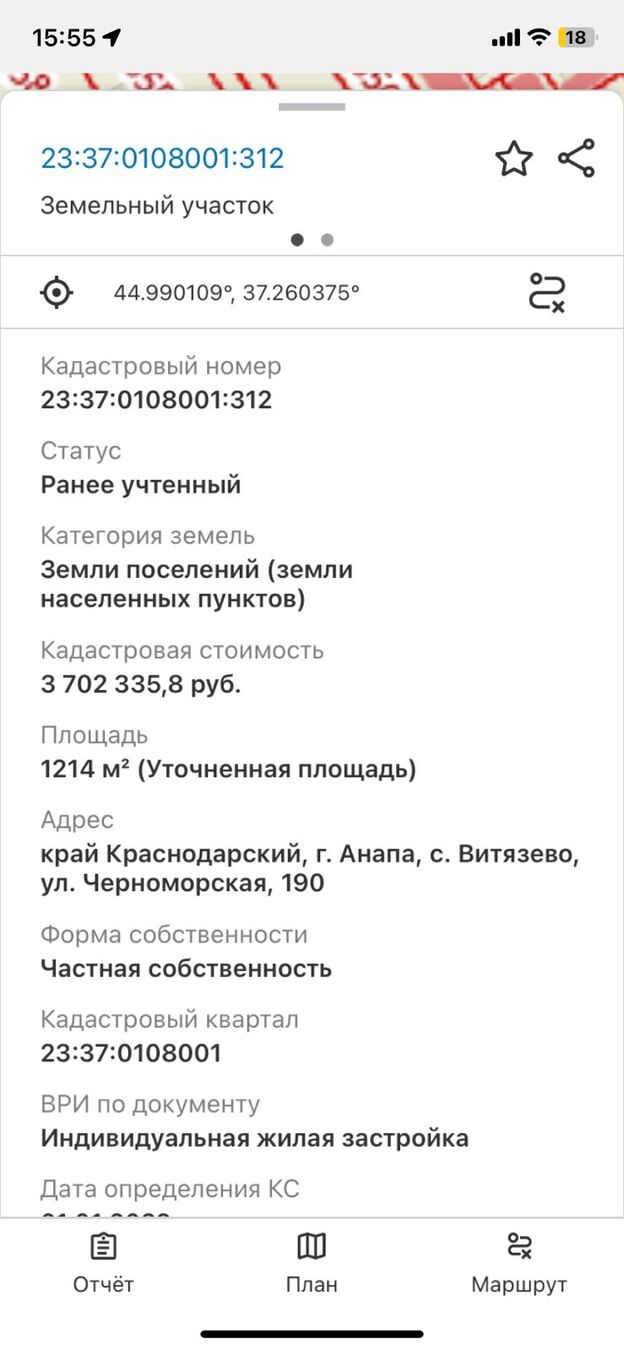Go to the second page indicator dot
624x1350 pixels.
tap(327, 240)
